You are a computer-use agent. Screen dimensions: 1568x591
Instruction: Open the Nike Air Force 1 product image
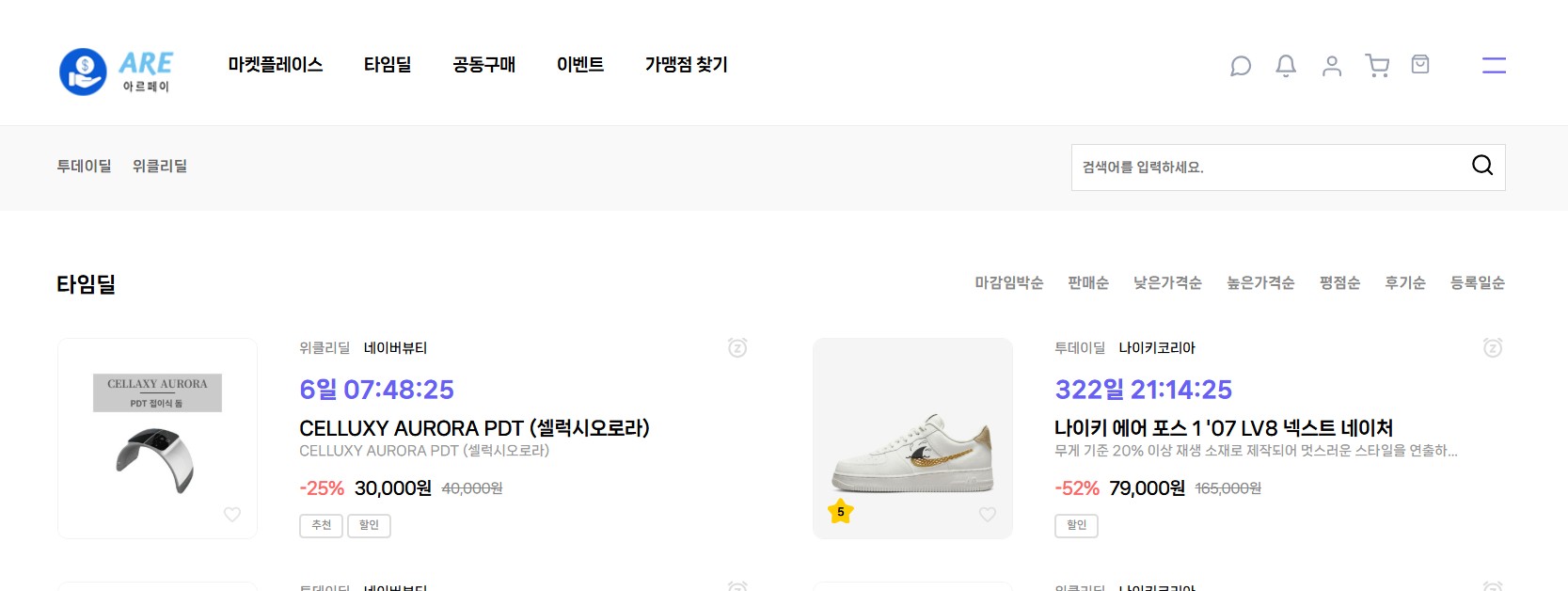tap(912, 439)
